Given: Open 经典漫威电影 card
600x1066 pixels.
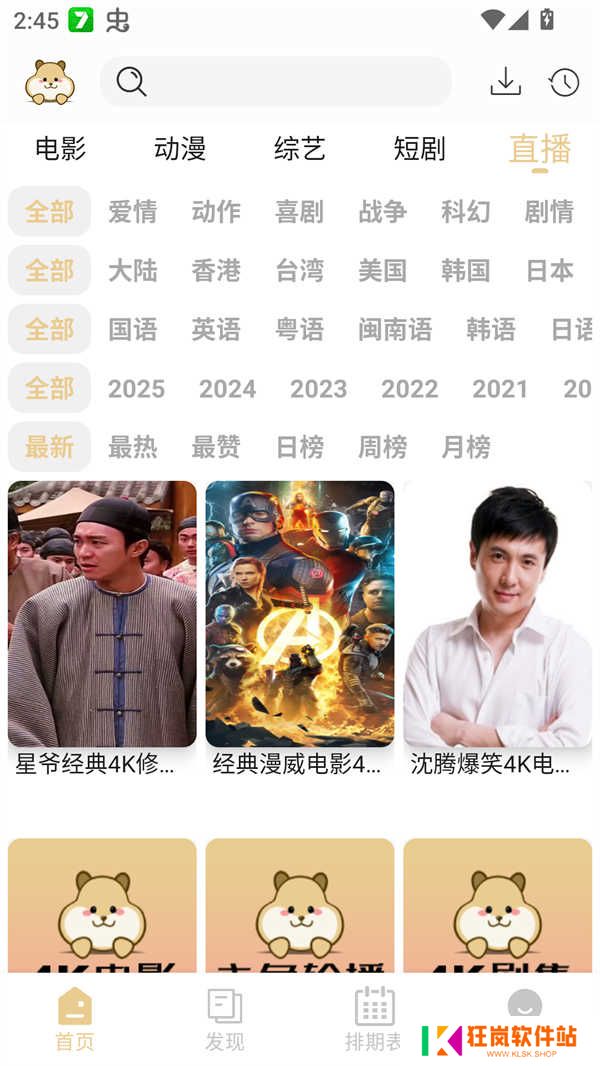Looking at the screenshot, I should click(299, 628).
